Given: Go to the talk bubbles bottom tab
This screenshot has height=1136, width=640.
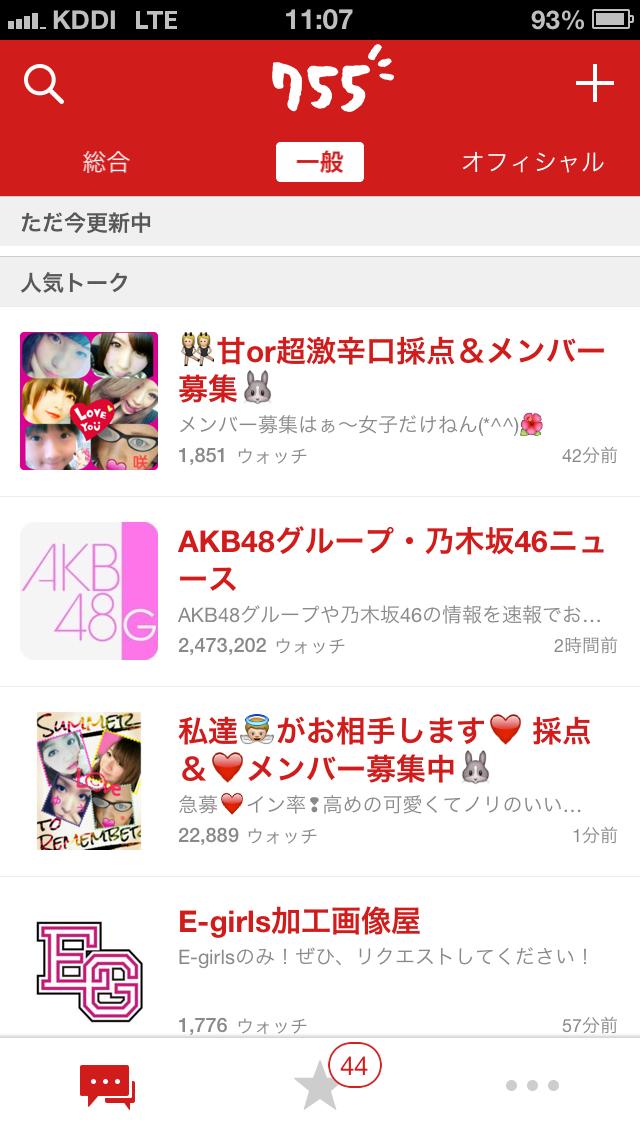Looking at the screenshot, I should coord(107,1086).
